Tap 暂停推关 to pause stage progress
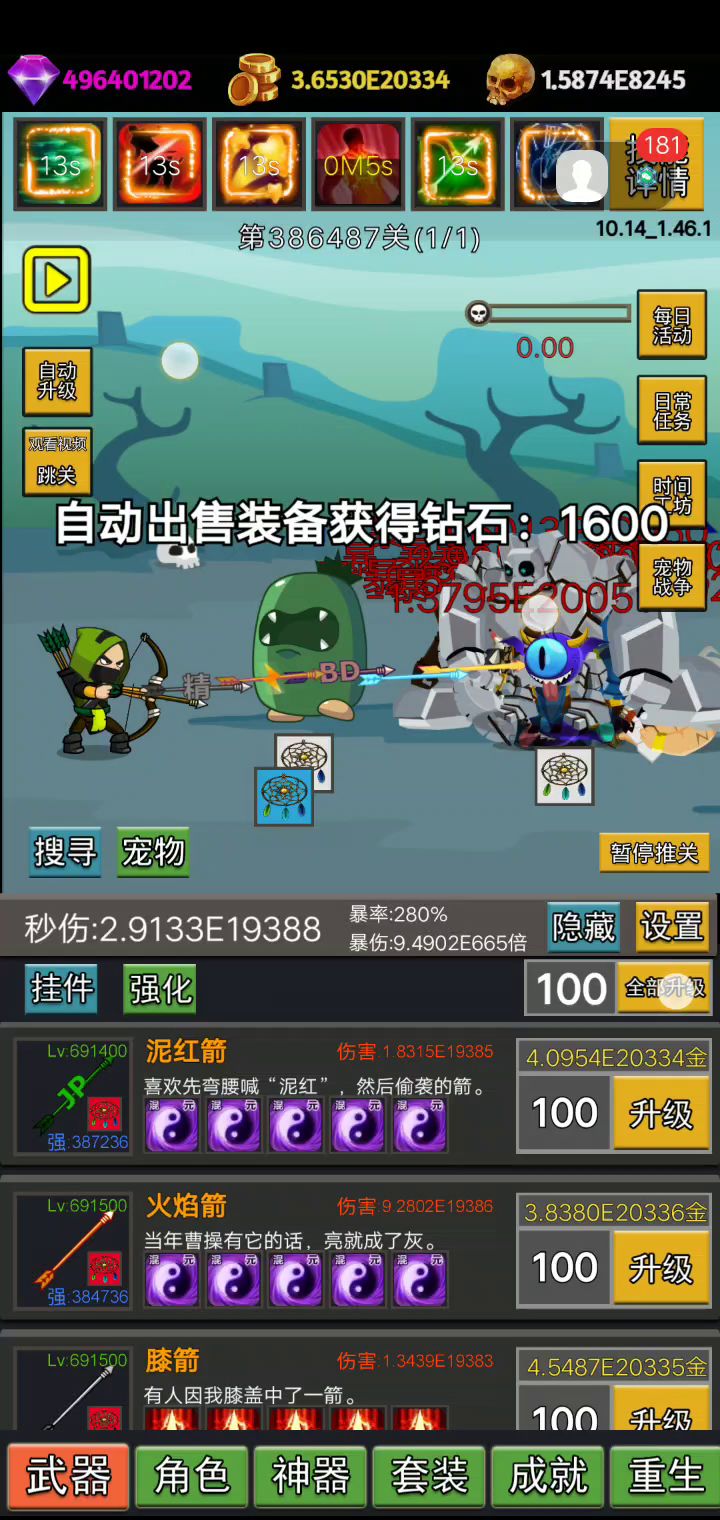Image resolution: width=720 pixels, height=1520 pixels. pos(654,853)
